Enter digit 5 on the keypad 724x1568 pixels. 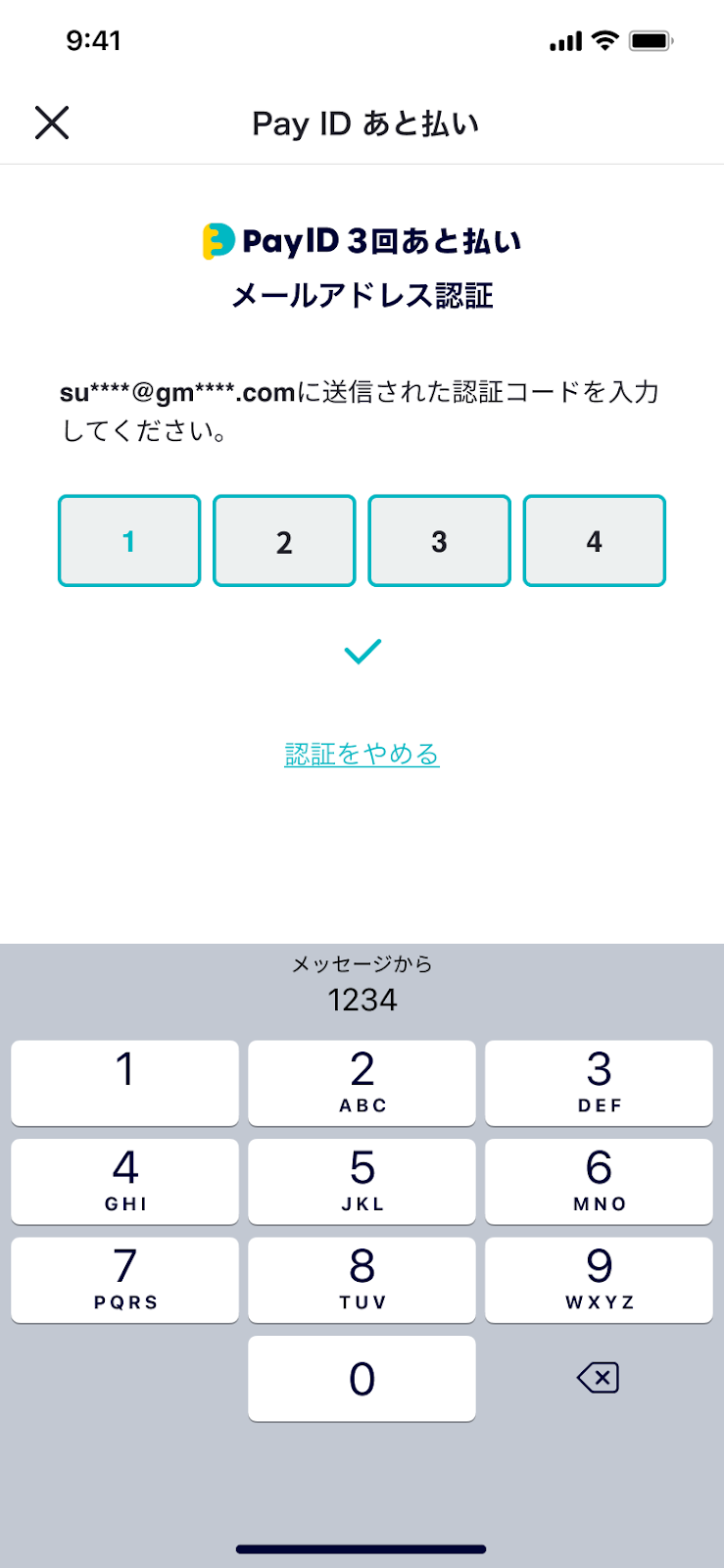[362, 1181]
